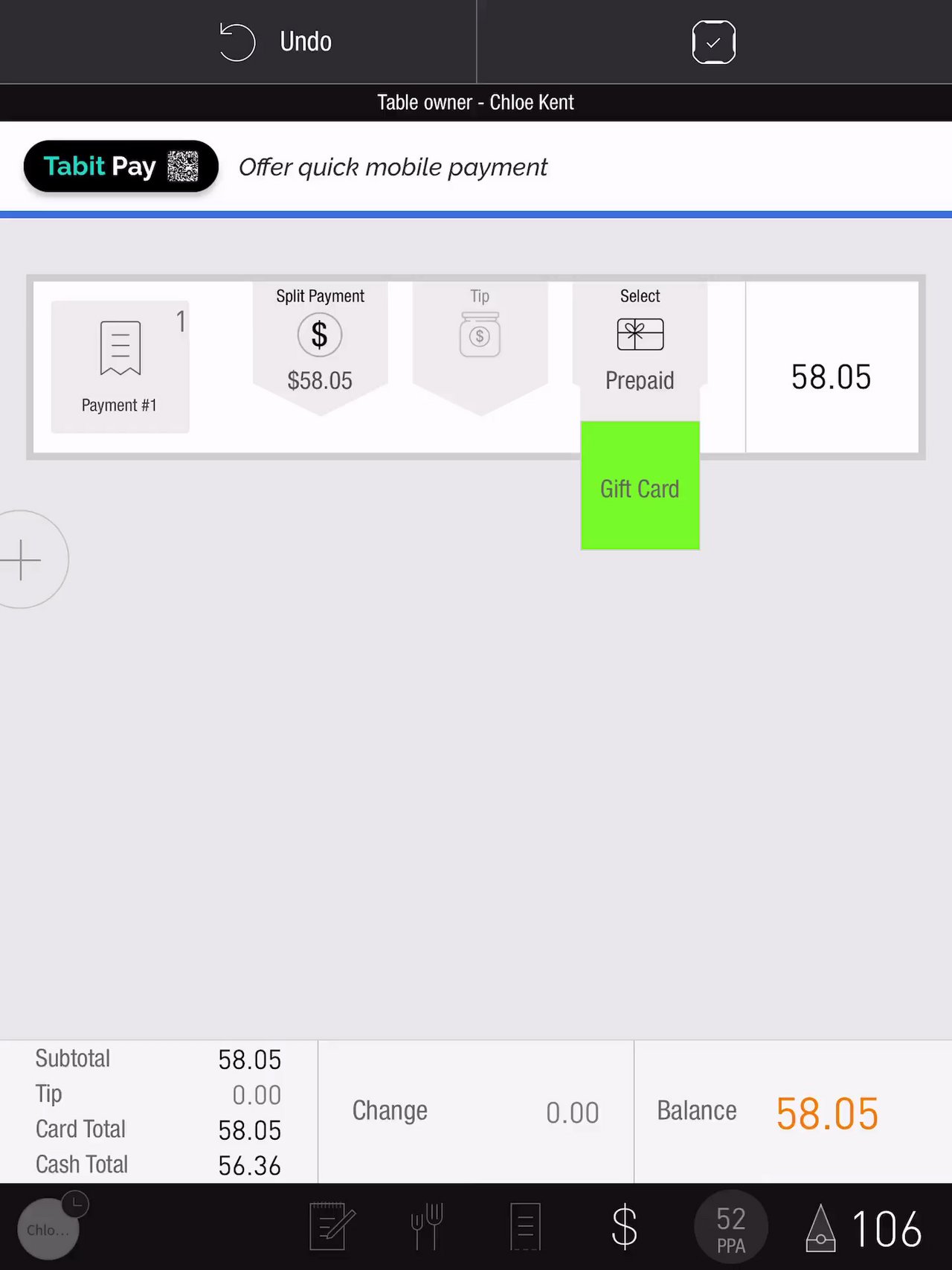This screenshot has width=952, height=1270.
Task: Edit the 58.05 payment amount
Action: click(831, 377)
